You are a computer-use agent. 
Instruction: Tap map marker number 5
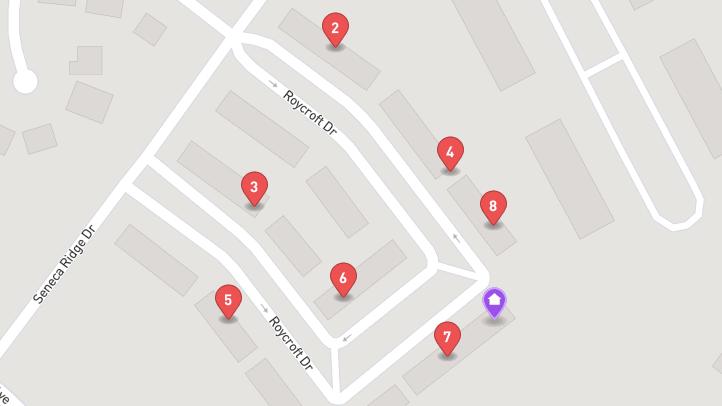tap(228, 302)
